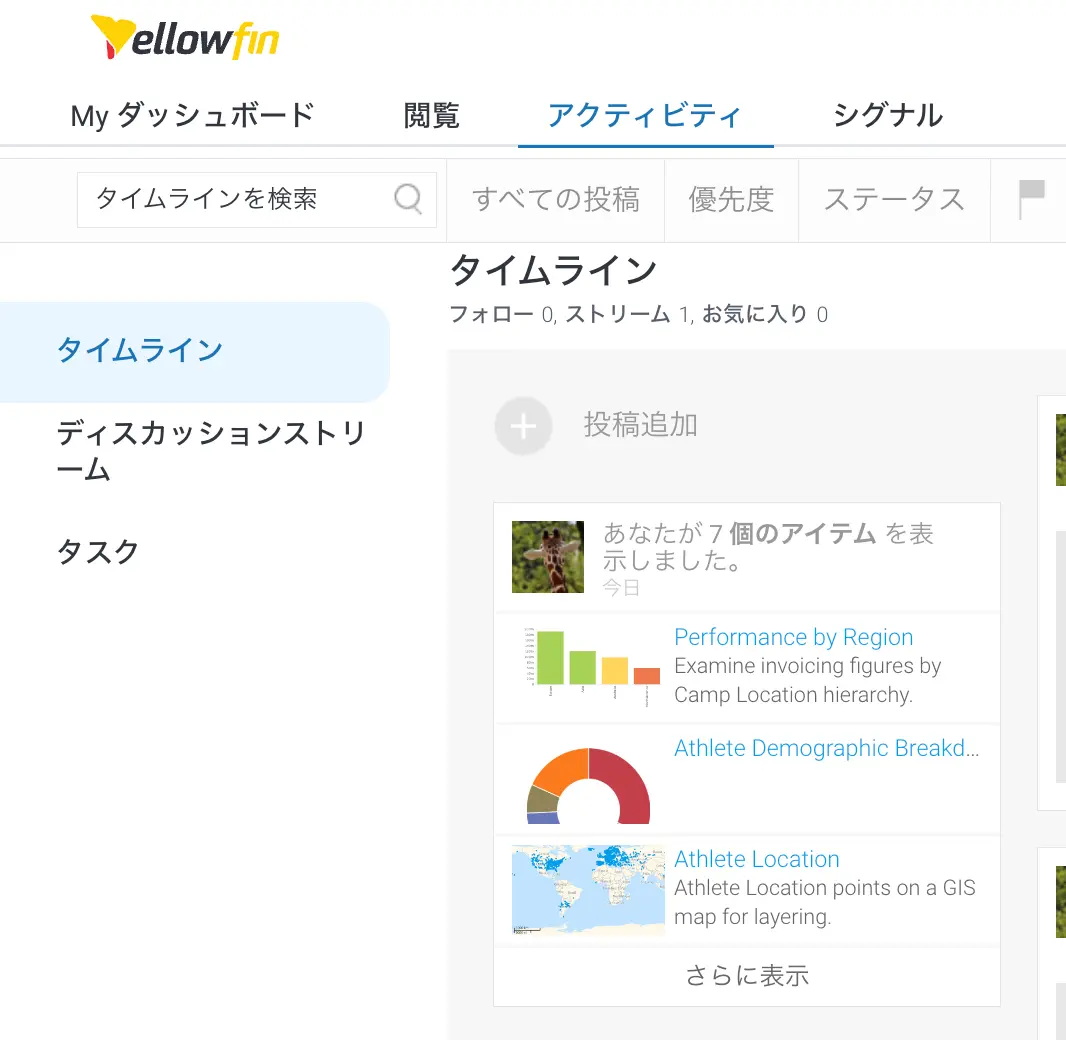Viewport: 1066px width, 1040px height.
Task: Open the 優先度 filter
Action: [731, 199]
